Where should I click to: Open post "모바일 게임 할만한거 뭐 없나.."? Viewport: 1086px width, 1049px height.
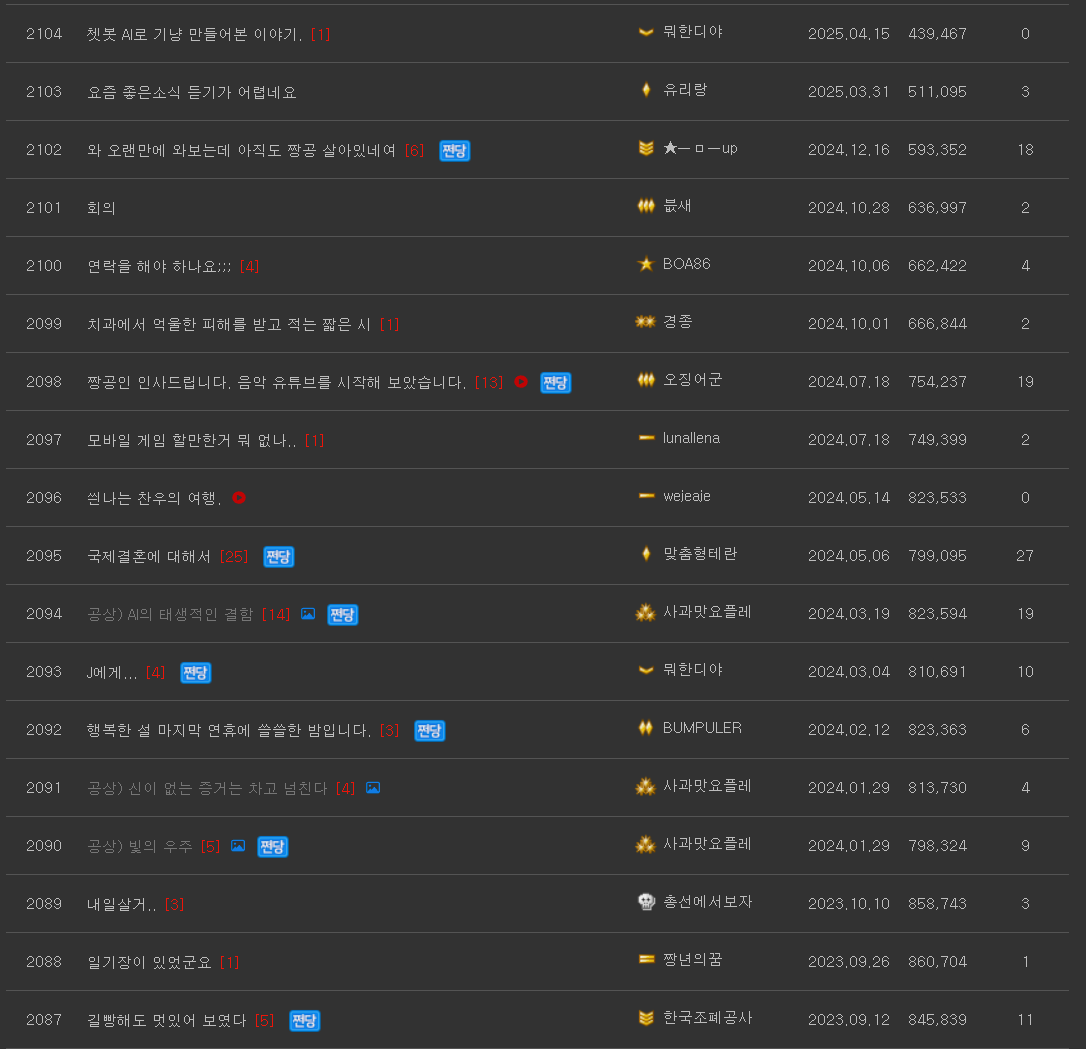[x=191, y=440]
